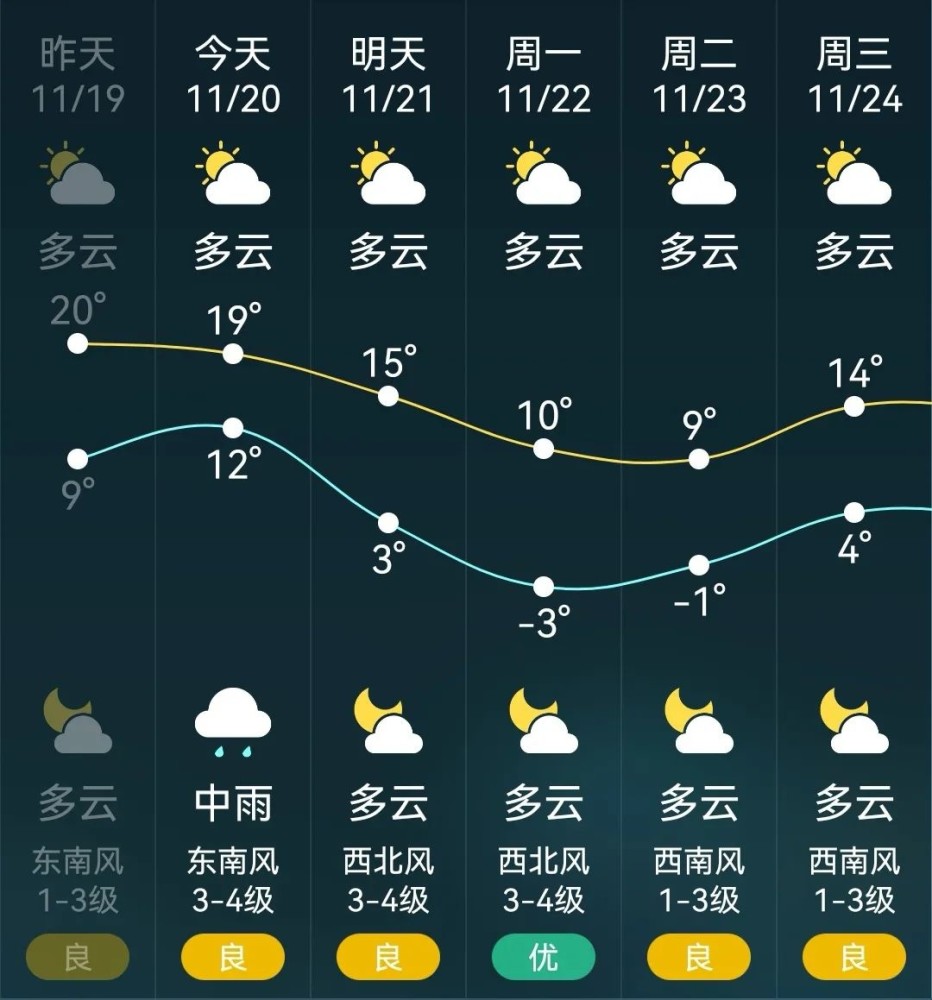Click the 良 badge under 周三

(x=854, y=955)
